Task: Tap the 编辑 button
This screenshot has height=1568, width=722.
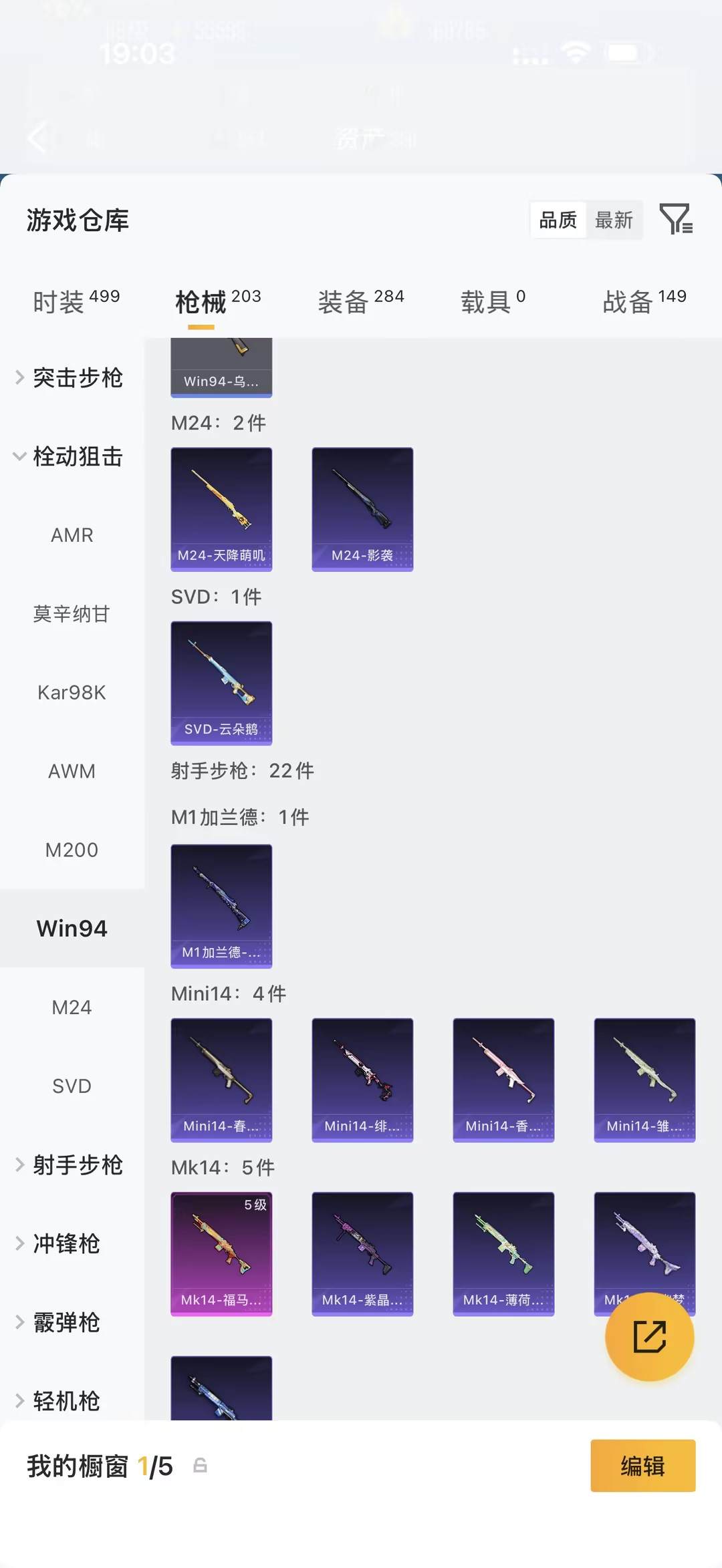Action: [642, 1466]
